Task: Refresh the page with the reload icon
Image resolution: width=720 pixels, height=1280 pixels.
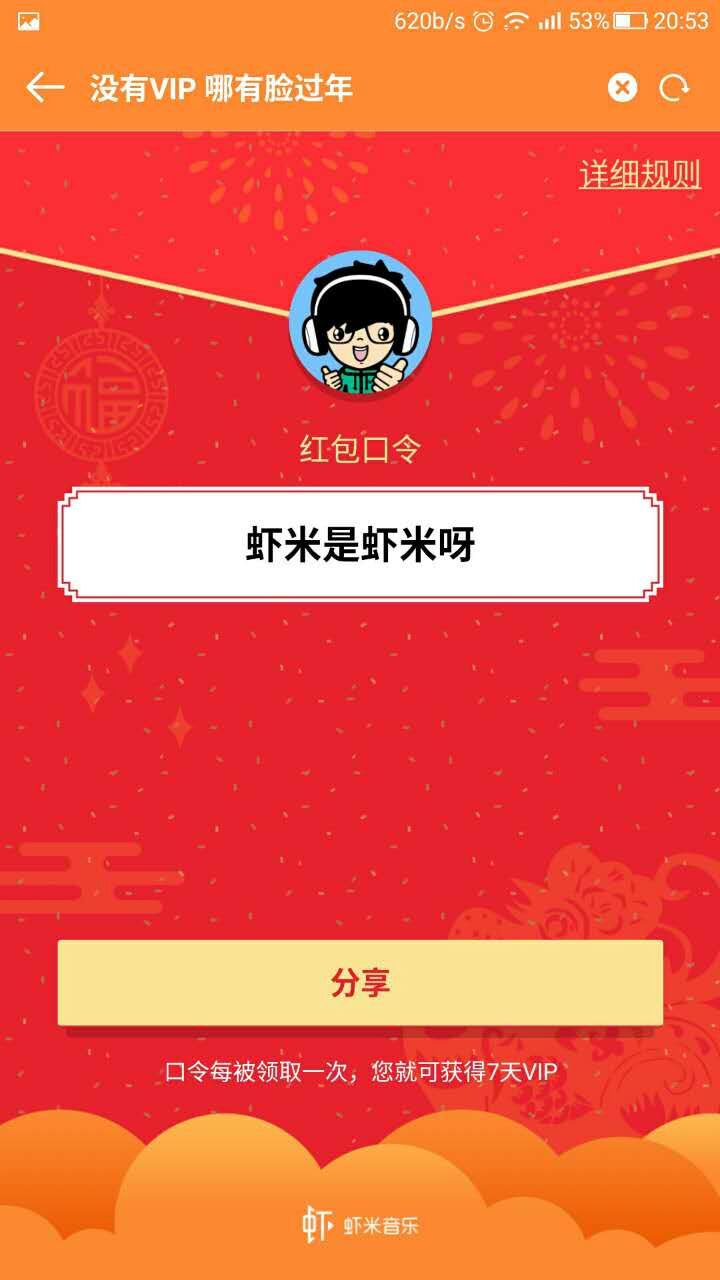Action: click(x=674, y=88)
